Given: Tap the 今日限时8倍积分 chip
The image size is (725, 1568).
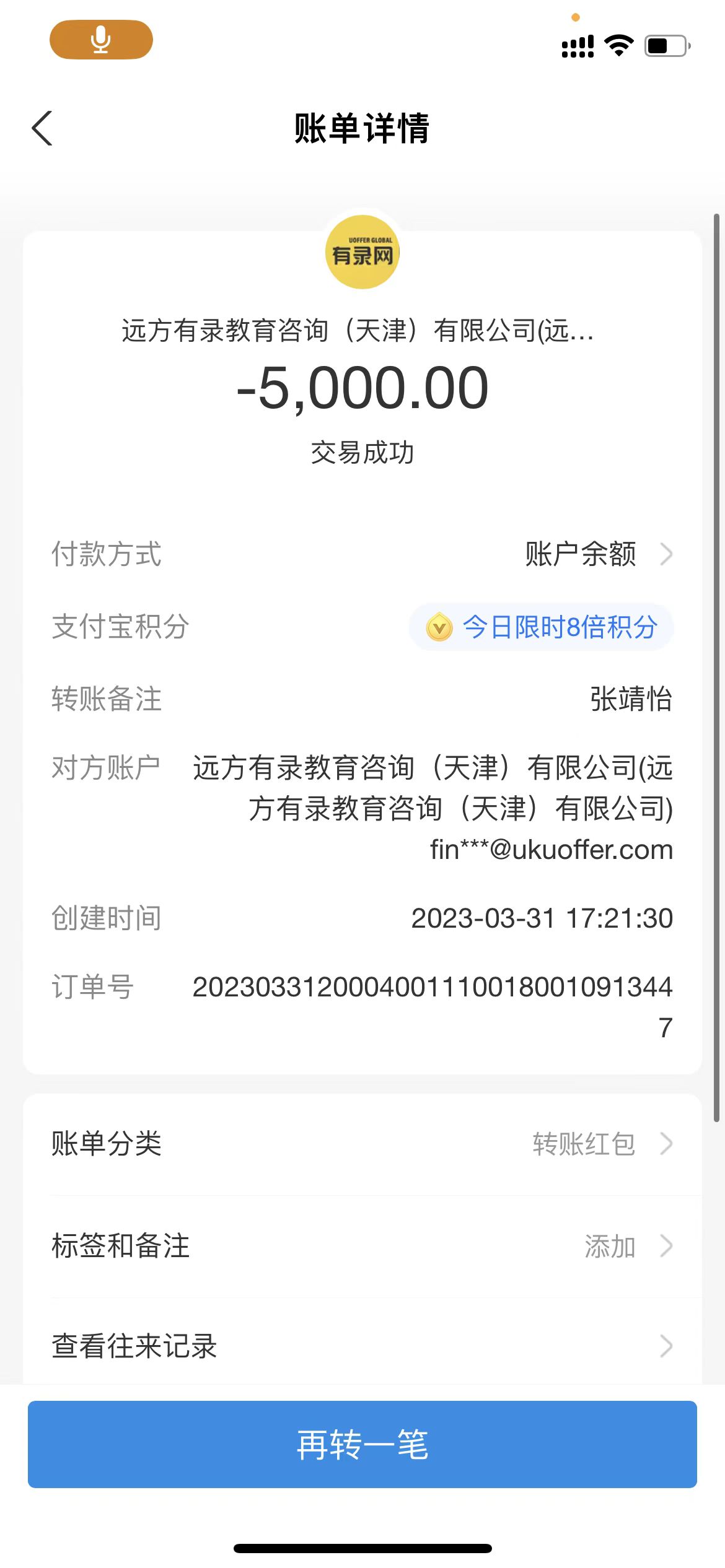Looking at the screenshot, I should tap(542, 627).
